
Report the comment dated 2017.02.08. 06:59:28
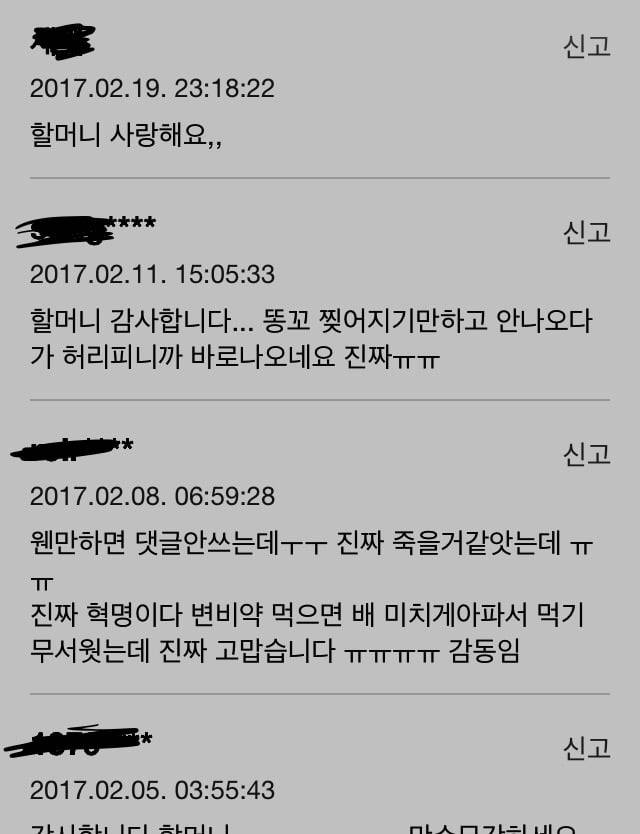point(586,454)
